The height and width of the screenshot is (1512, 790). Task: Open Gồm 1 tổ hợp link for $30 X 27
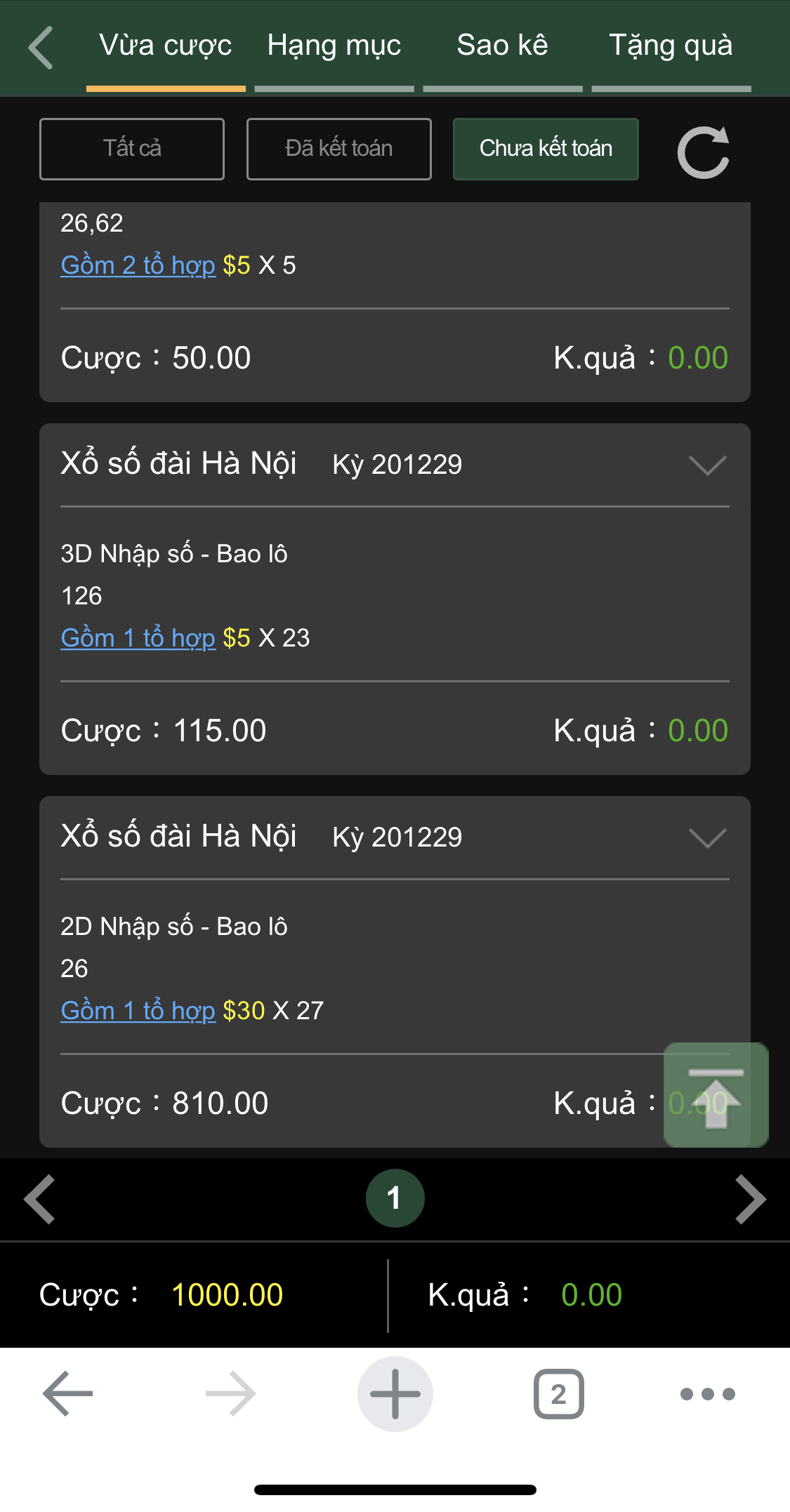click(x=138, y=1011)
